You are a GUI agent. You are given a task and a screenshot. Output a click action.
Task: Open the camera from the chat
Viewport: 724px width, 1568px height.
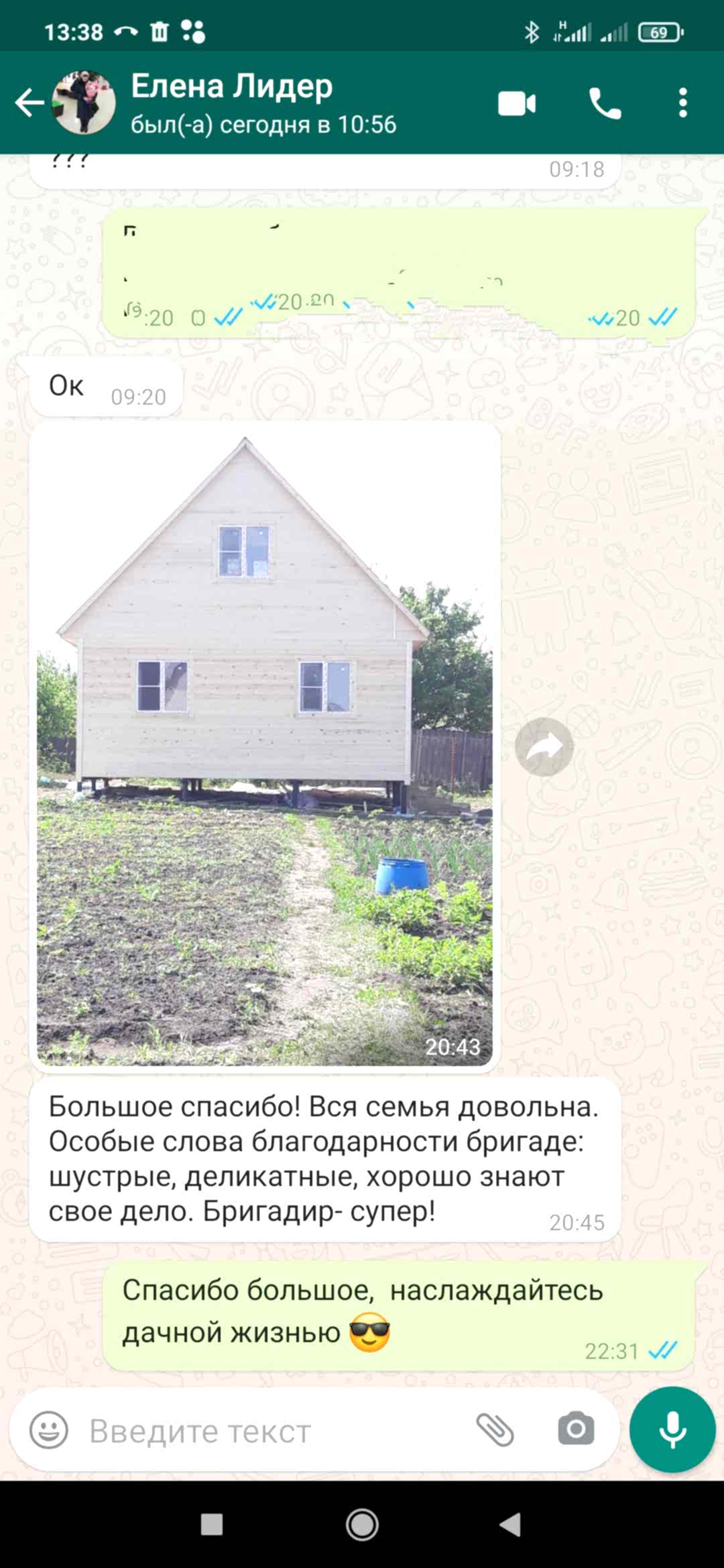(576, 1429)
